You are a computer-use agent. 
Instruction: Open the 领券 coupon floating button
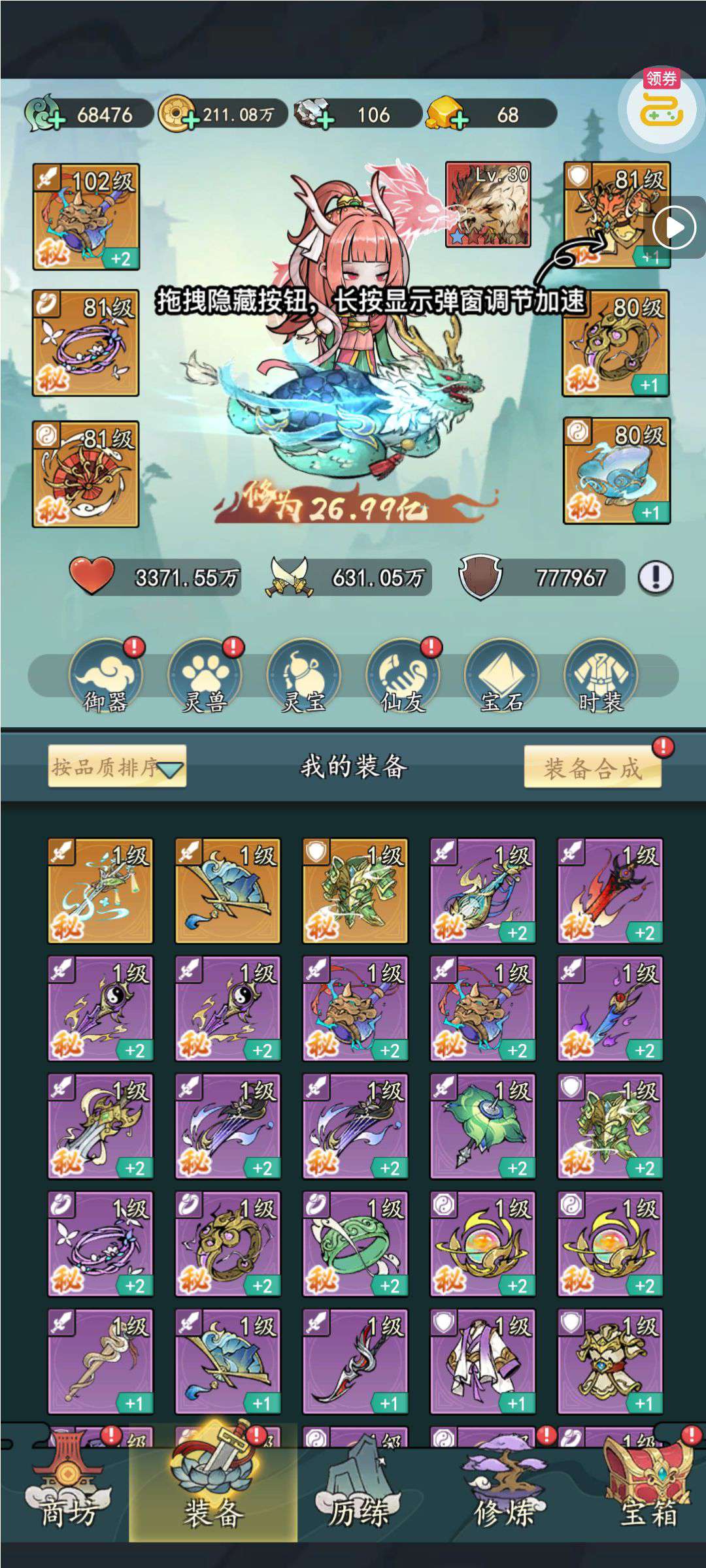click(662, 106)
